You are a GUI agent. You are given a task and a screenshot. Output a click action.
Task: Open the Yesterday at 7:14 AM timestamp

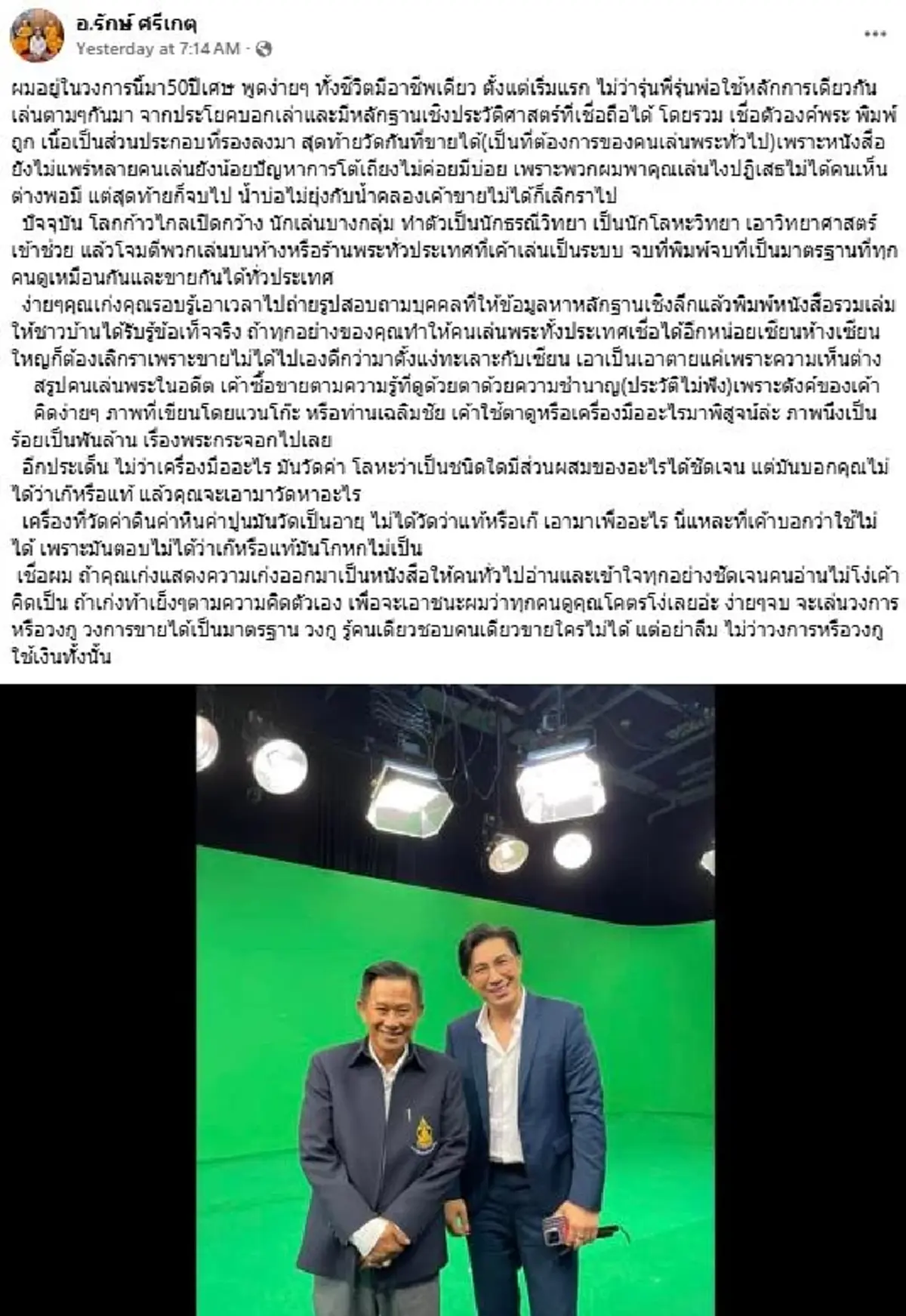pos(158,49)
